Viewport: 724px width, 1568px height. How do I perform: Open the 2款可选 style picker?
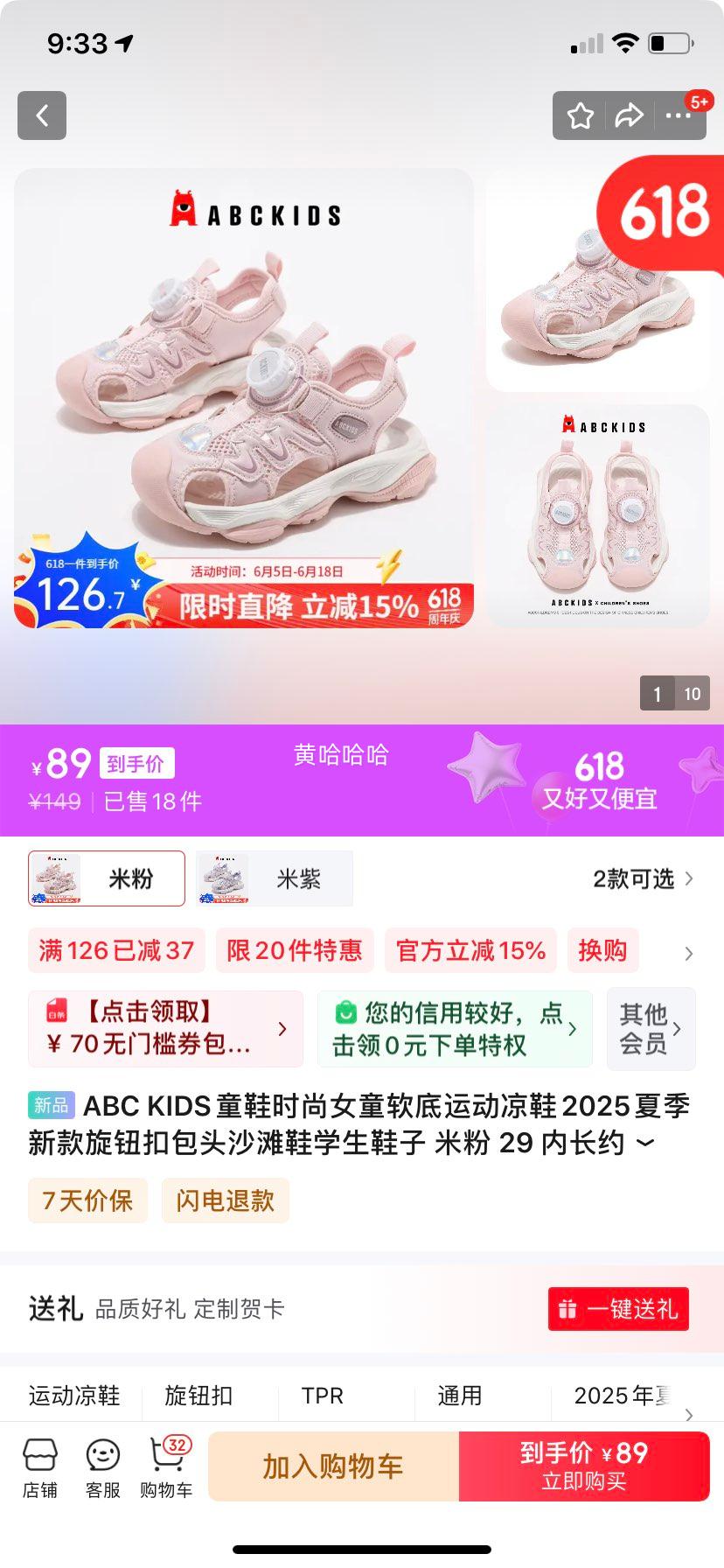pos(643,878)
